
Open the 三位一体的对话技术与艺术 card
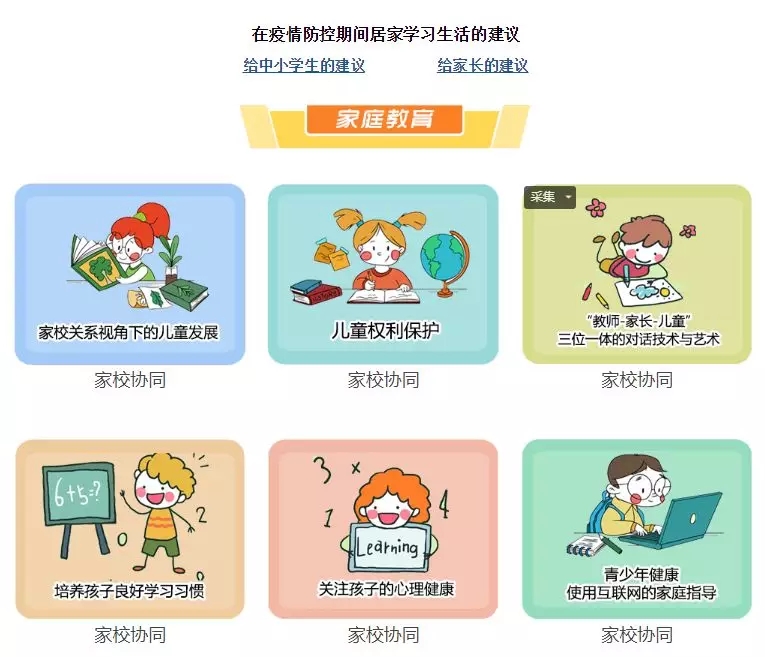point(637,274)
